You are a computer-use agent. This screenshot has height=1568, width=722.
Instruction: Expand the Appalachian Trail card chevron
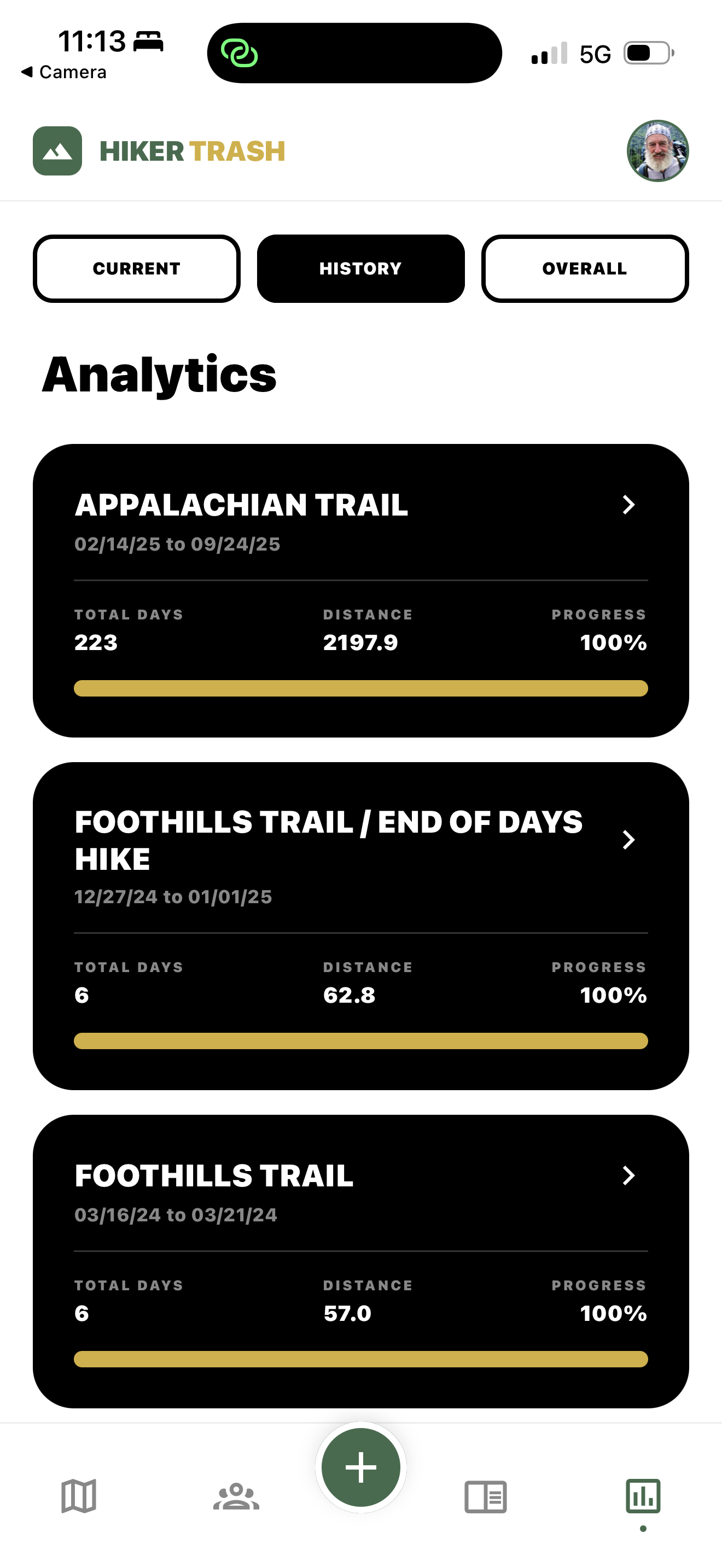[630, 505]
